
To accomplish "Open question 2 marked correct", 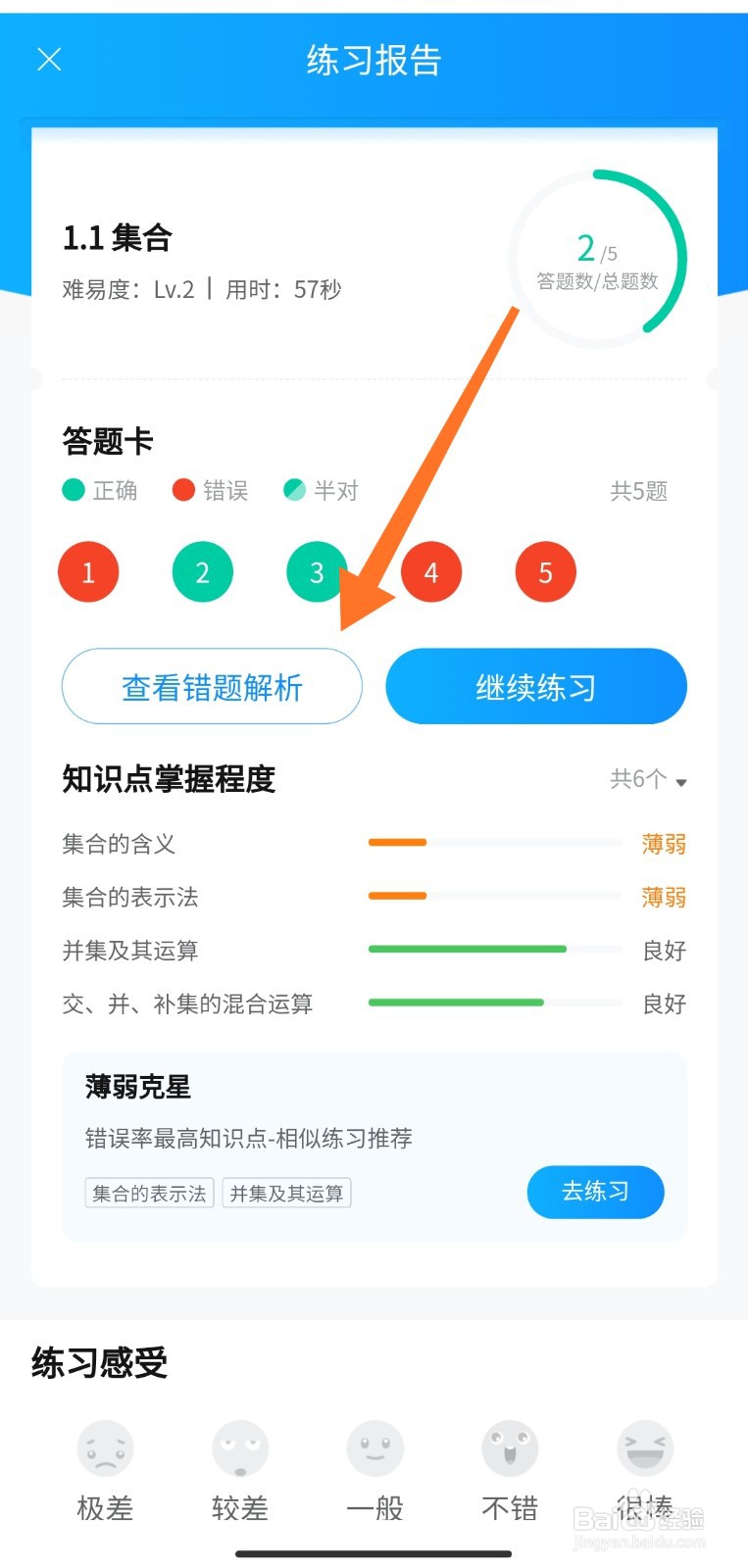I will [202, 571].
